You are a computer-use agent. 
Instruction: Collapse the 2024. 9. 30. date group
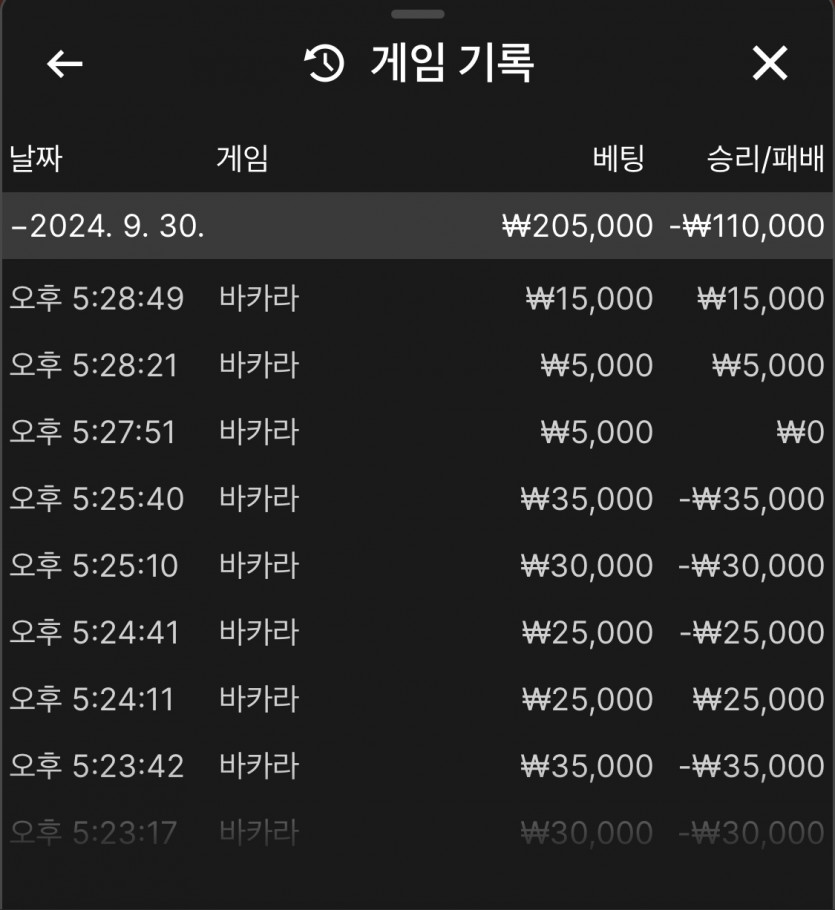[417, 226]
